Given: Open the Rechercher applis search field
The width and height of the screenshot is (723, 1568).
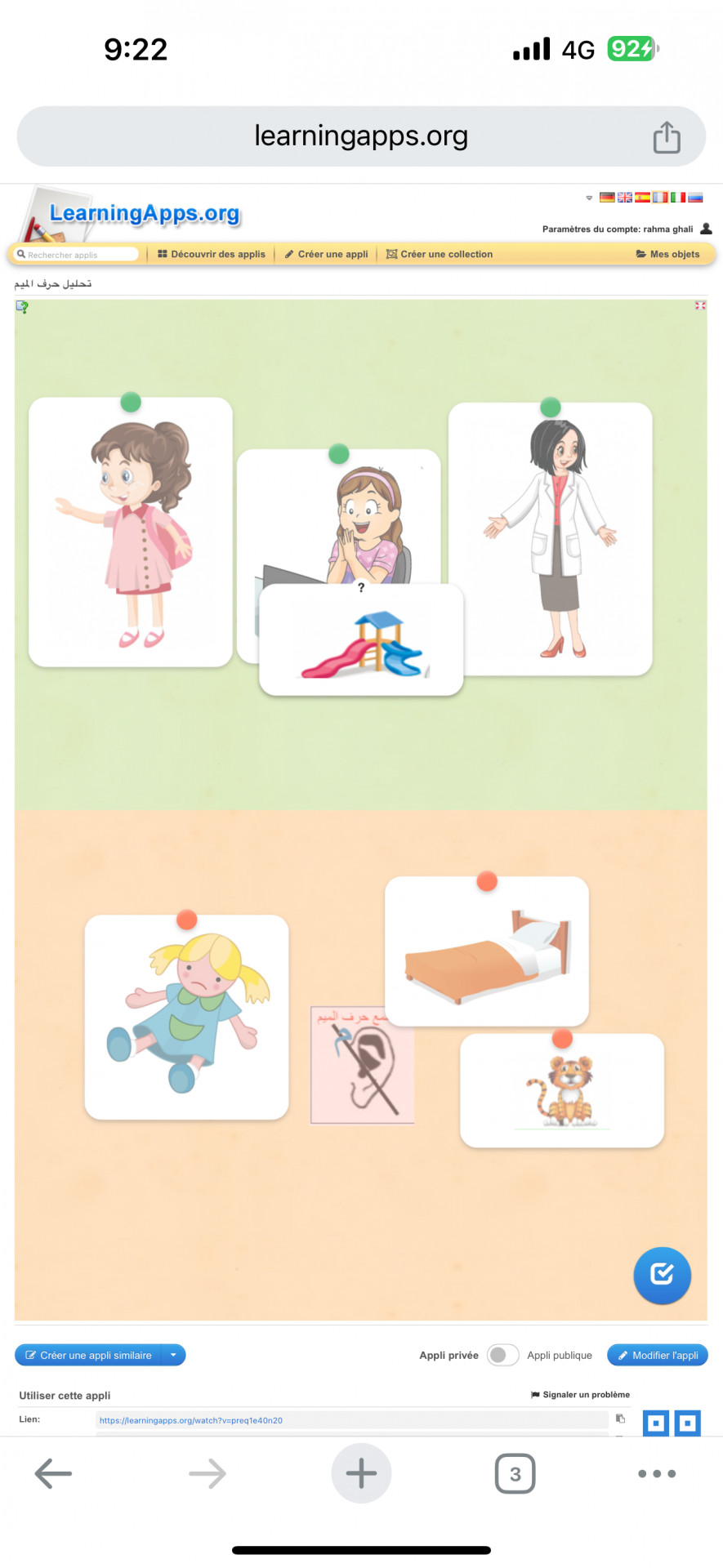Looking at the screenshot, I should pos(76,255).
